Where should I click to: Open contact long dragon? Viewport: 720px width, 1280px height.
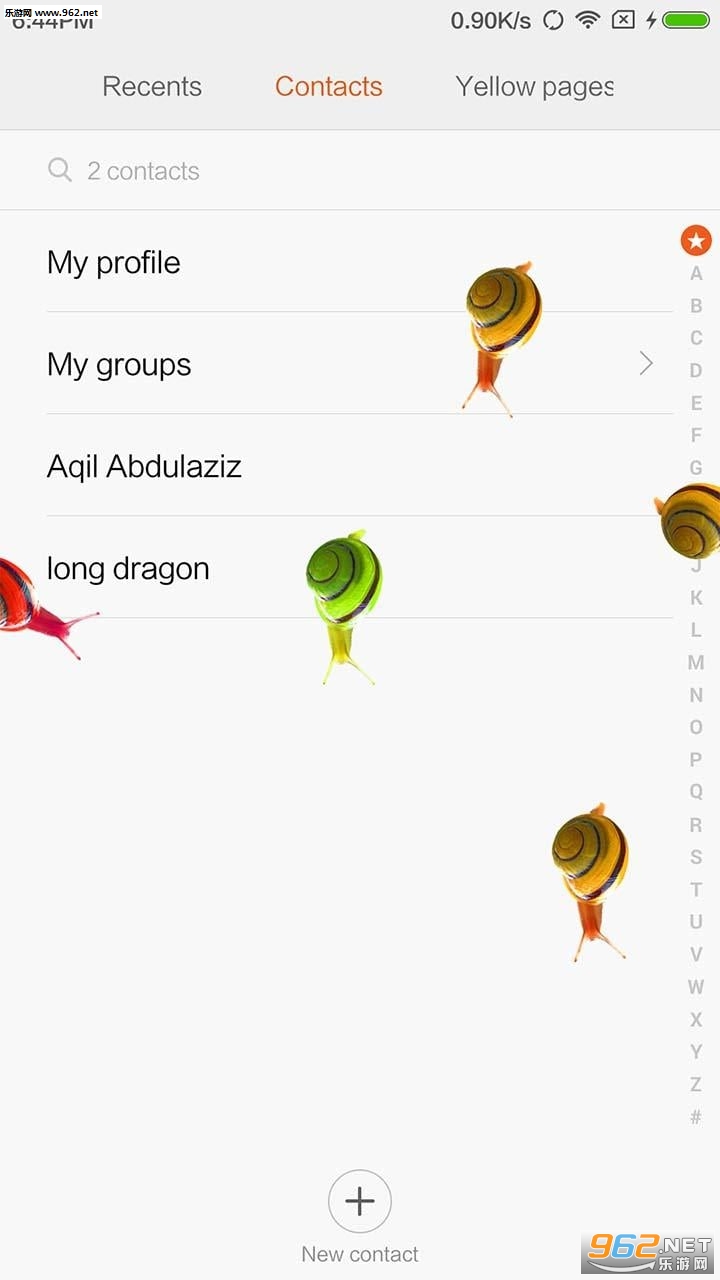click(x=128, y=569)
